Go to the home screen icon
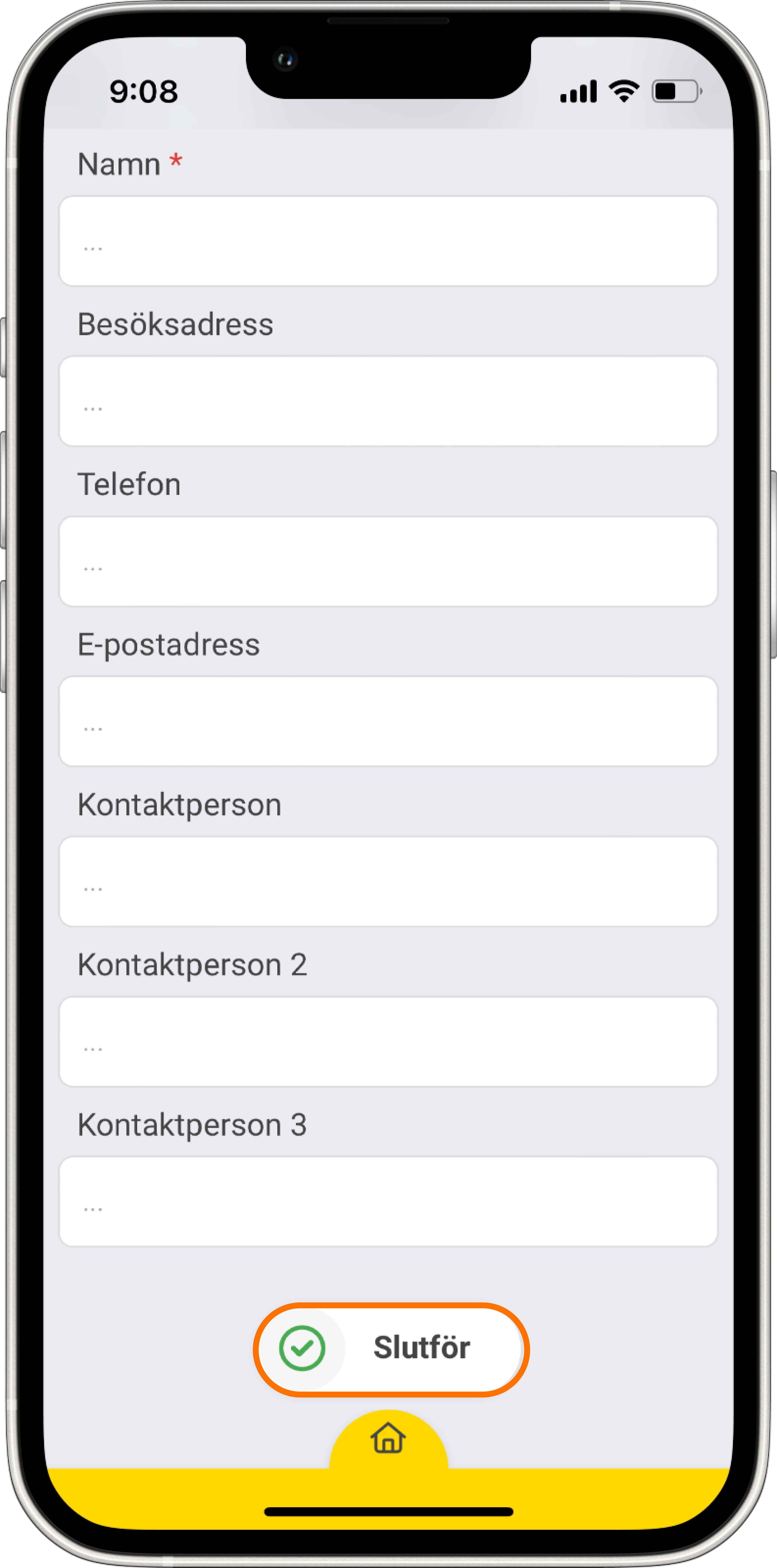 coord(388,1438)
